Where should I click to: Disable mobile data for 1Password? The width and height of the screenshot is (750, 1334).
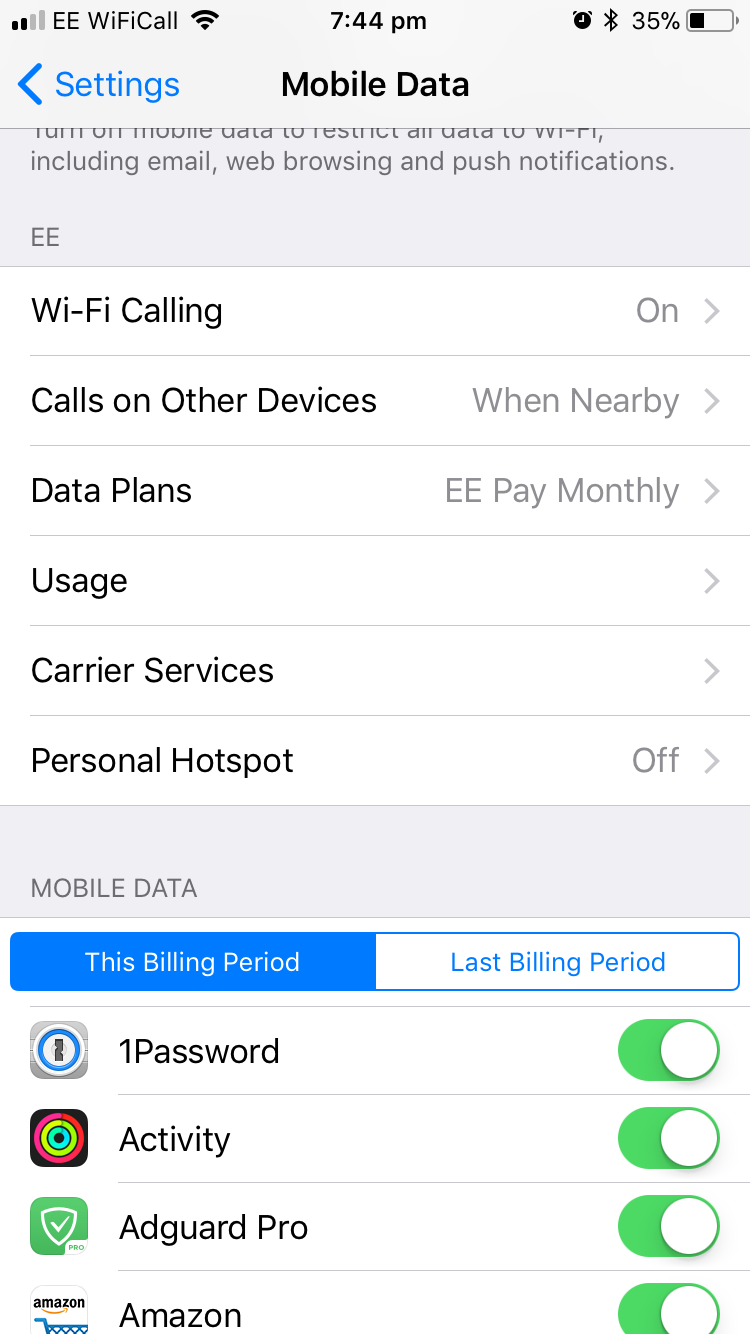coord(669,1051)
